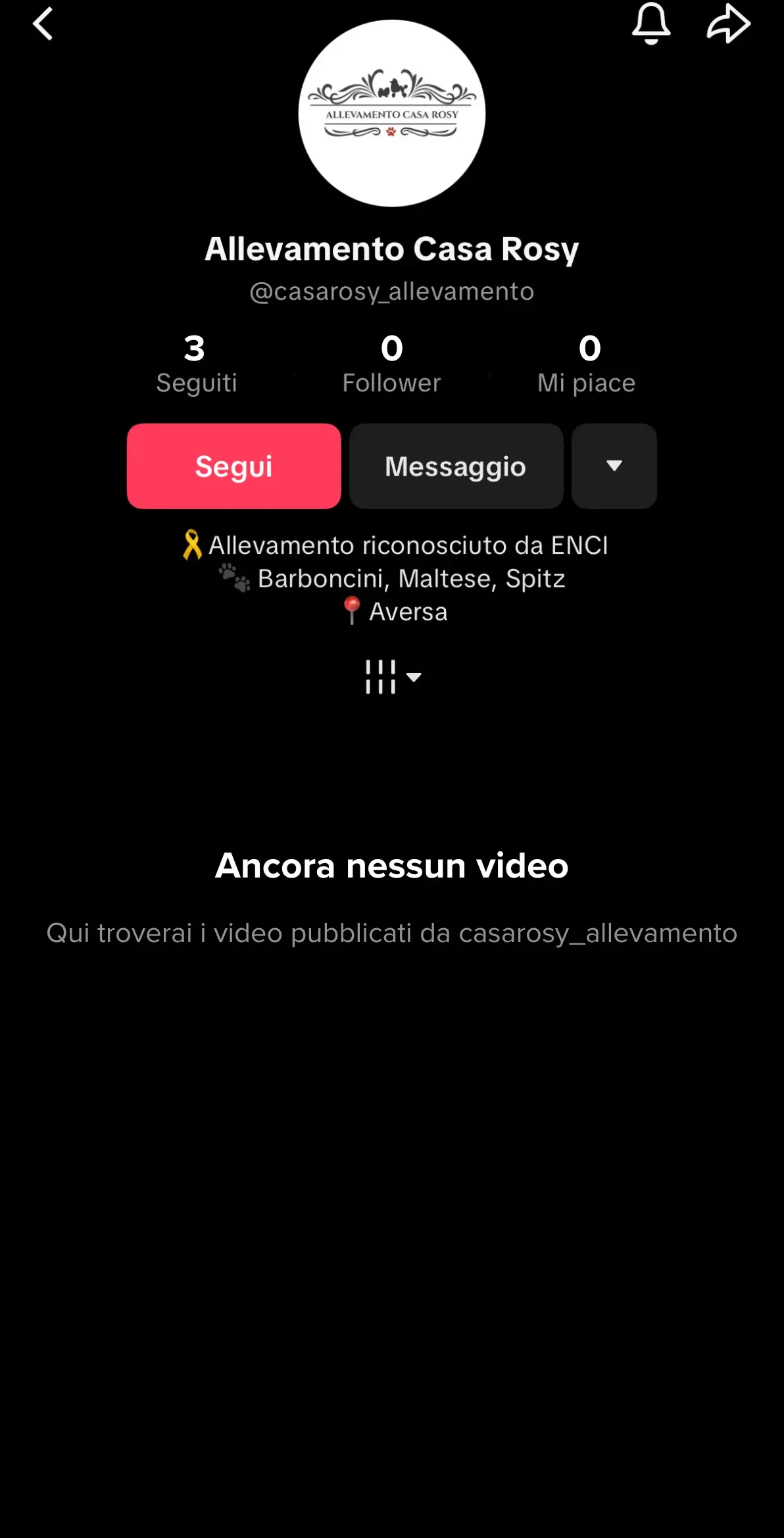Open the video grid filter dropdown
The image size is (784, 1538).
pyautogui.click(x=393, y=677)
